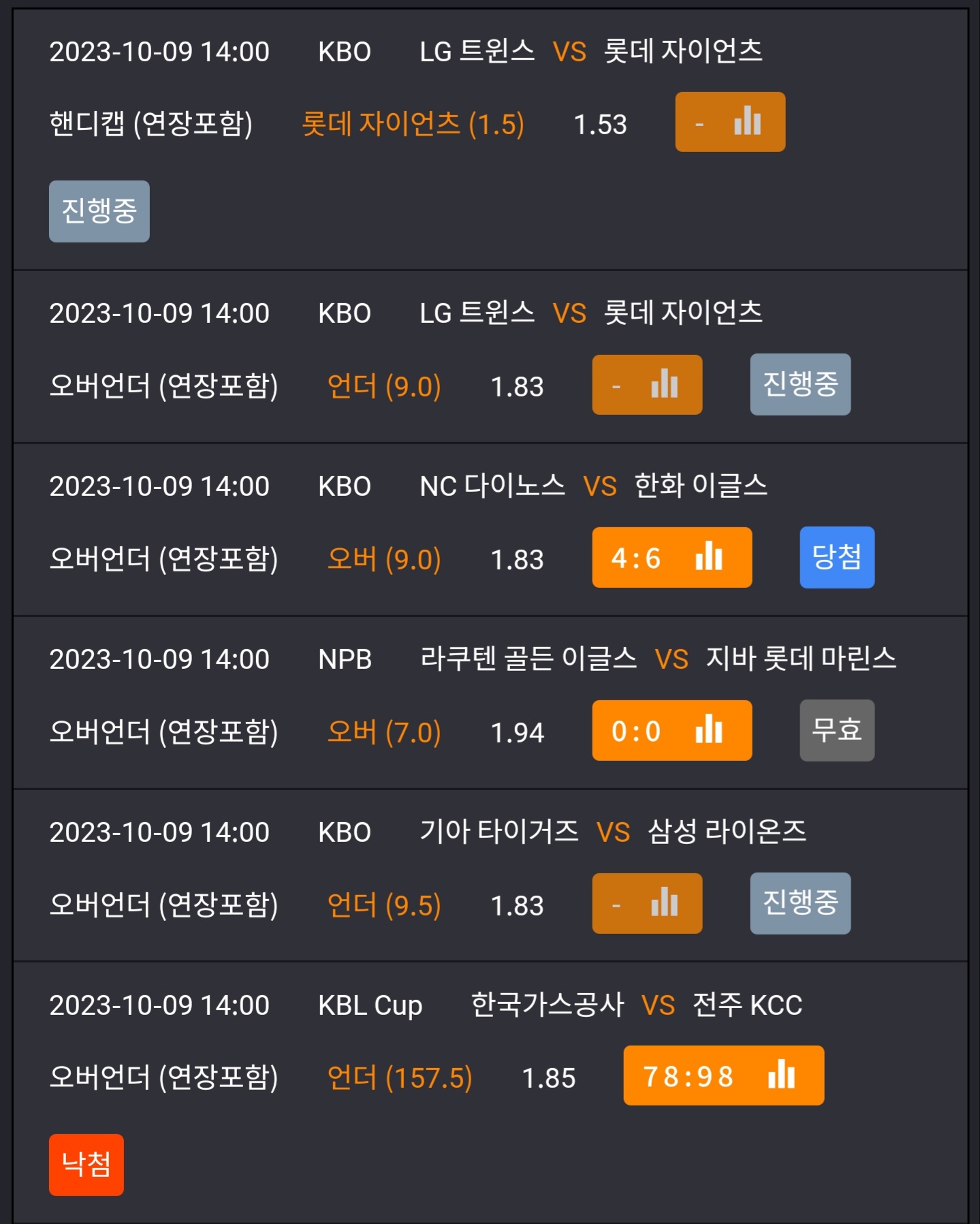The width and height of the screenshot is (980, 1224).
Task: Open stats button beside 언더 (9.5)
Action: click(647, 904)
